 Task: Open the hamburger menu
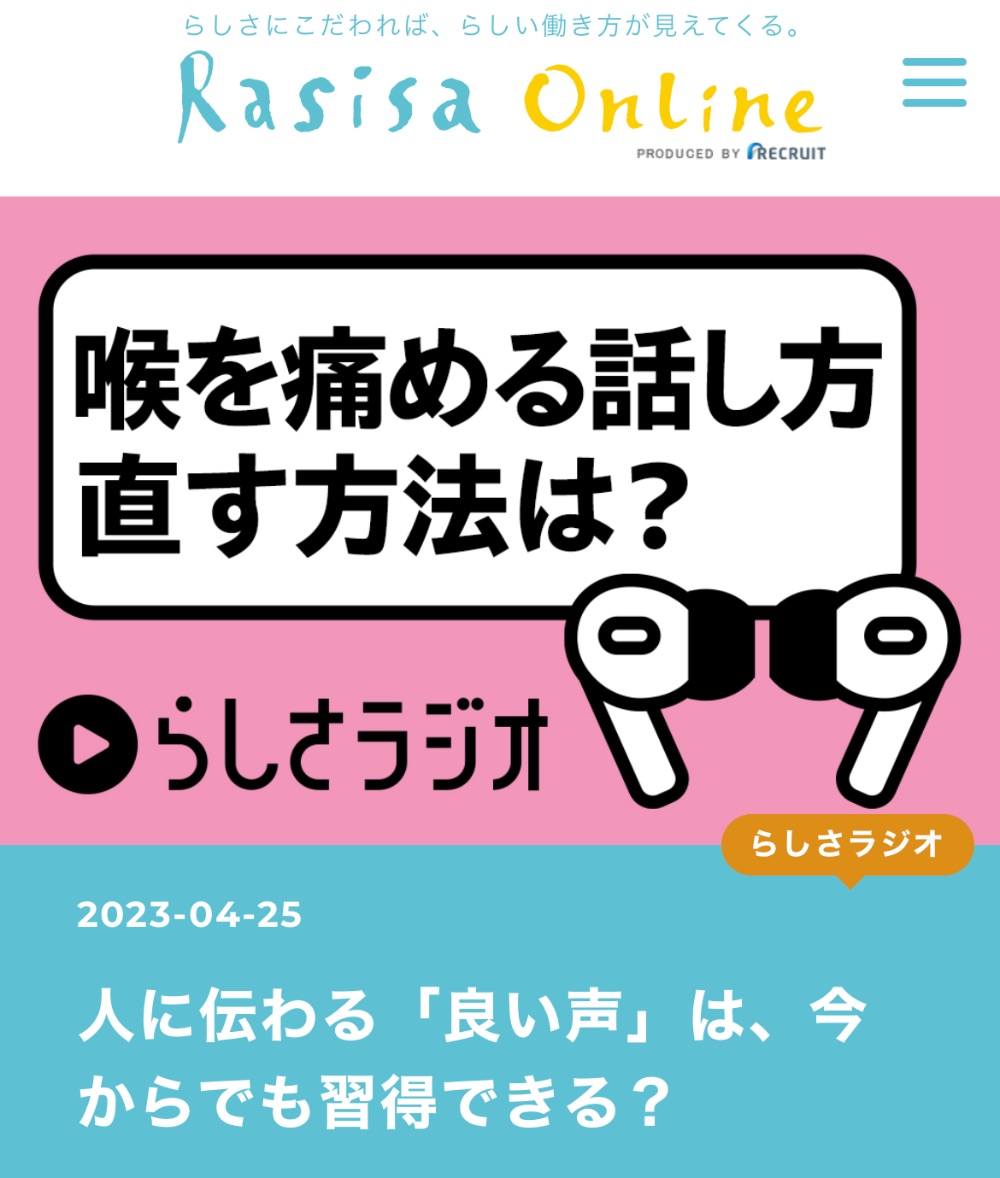pos(934,82)
